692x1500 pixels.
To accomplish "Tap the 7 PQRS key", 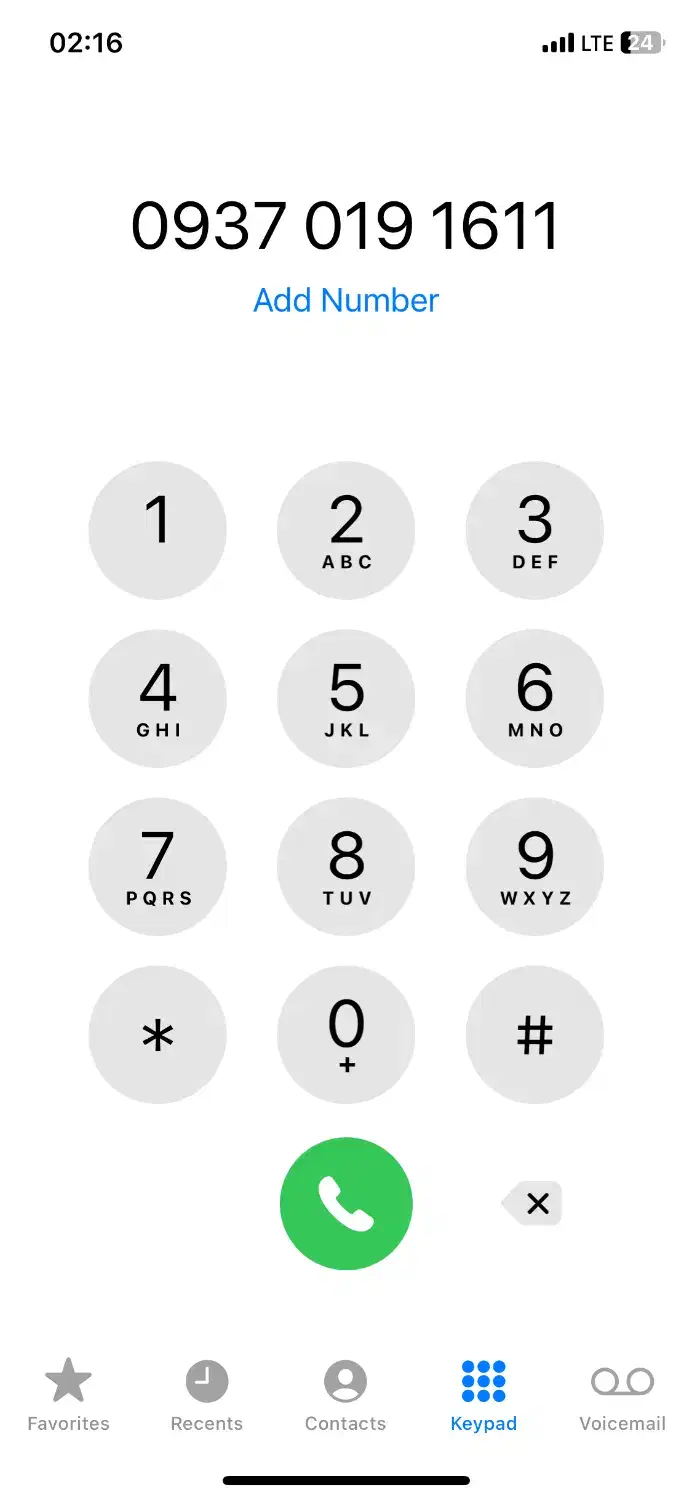I will (x=158, y=866).
